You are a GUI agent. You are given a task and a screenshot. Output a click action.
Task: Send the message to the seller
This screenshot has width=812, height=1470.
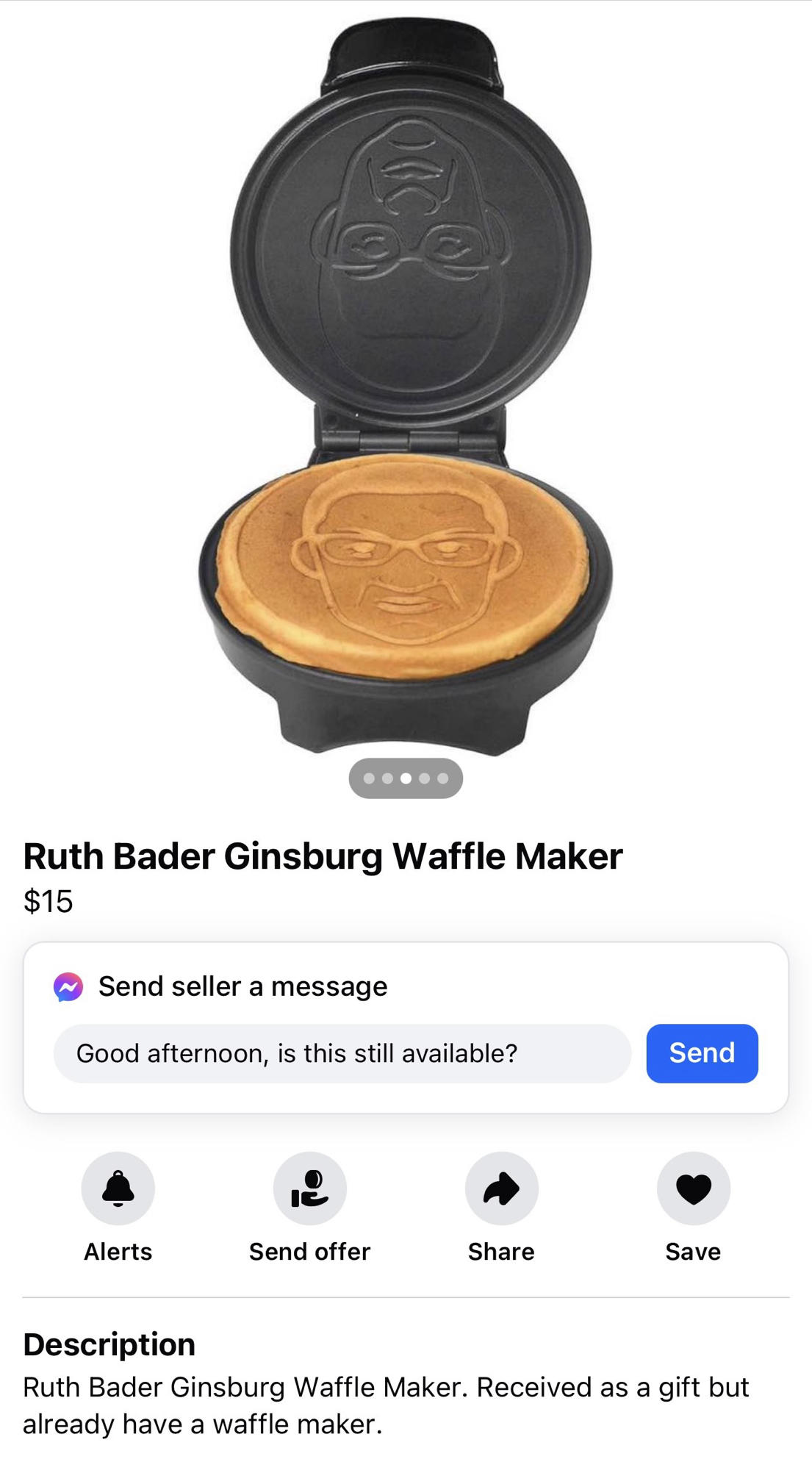(701, 1053)
